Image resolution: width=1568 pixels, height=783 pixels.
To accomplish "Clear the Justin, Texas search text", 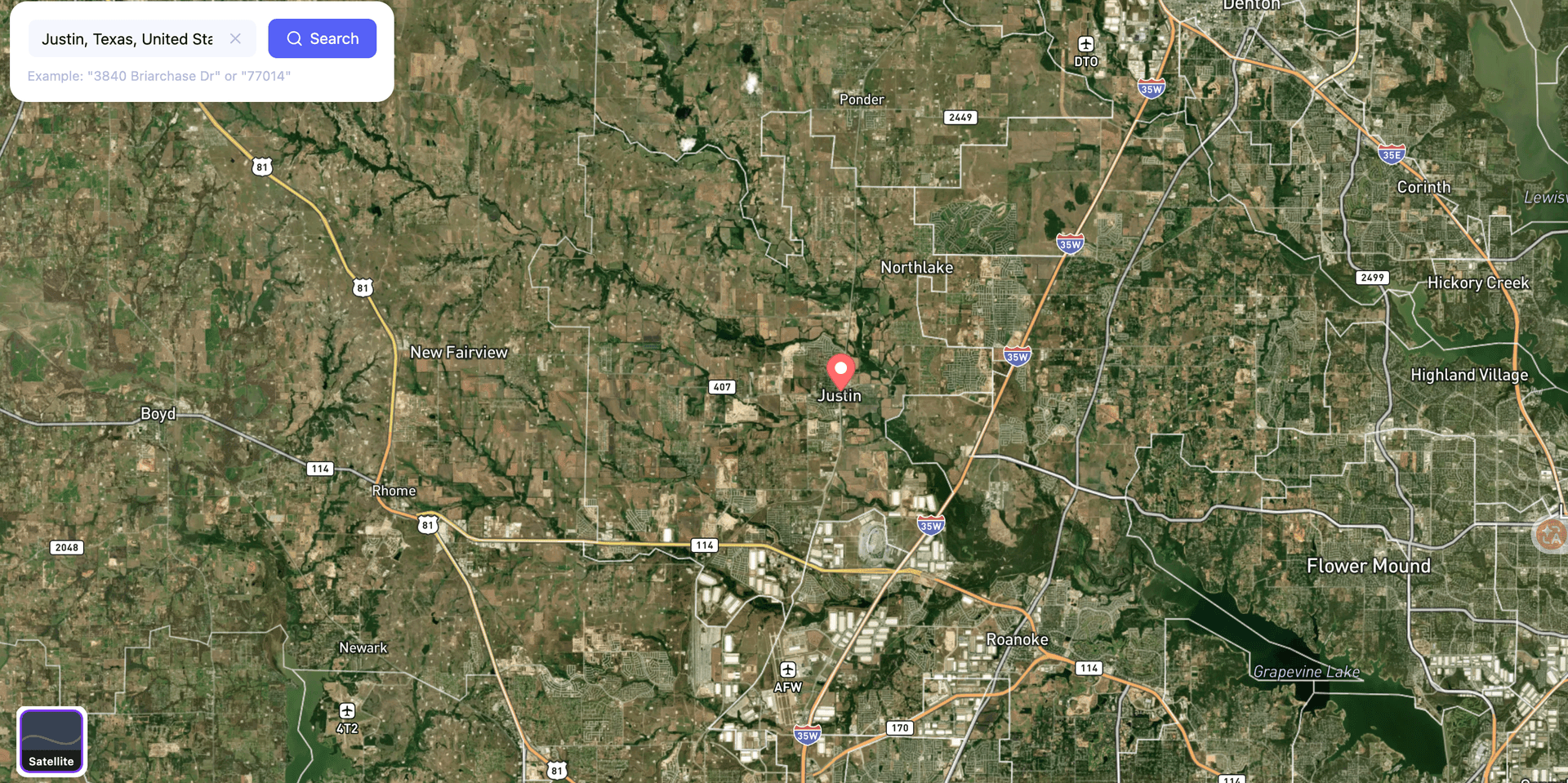I will 235,38.
